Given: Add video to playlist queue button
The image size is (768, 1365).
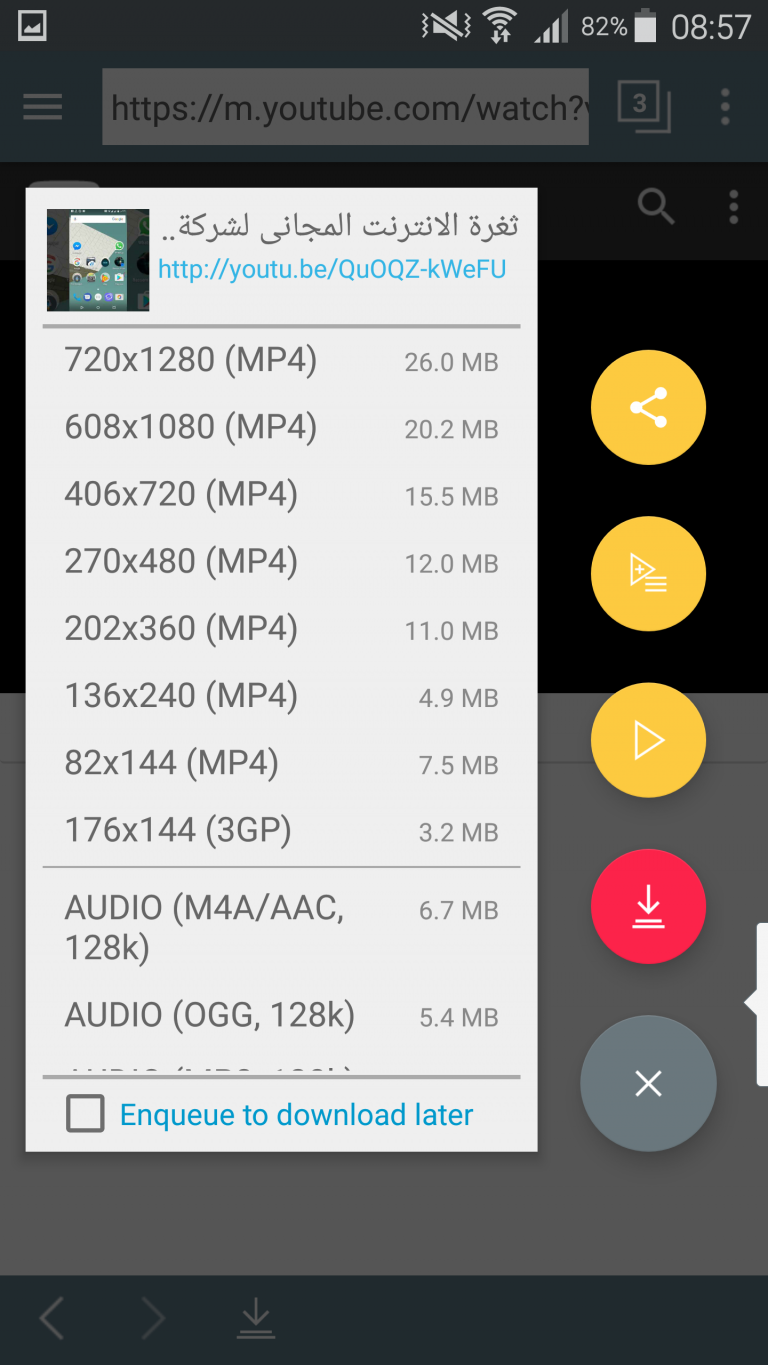Looking at the screenshot, I should (x=648, y=574).
